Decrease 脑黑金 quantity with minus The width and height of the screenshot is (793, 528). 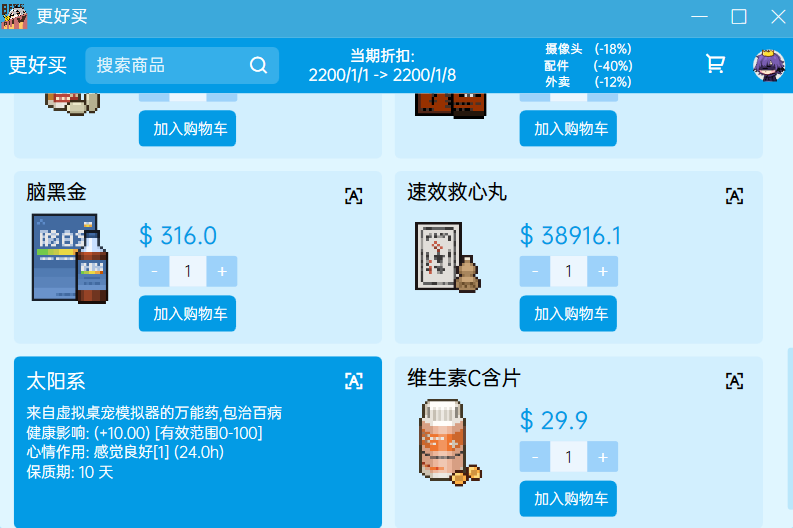[154, 271]
